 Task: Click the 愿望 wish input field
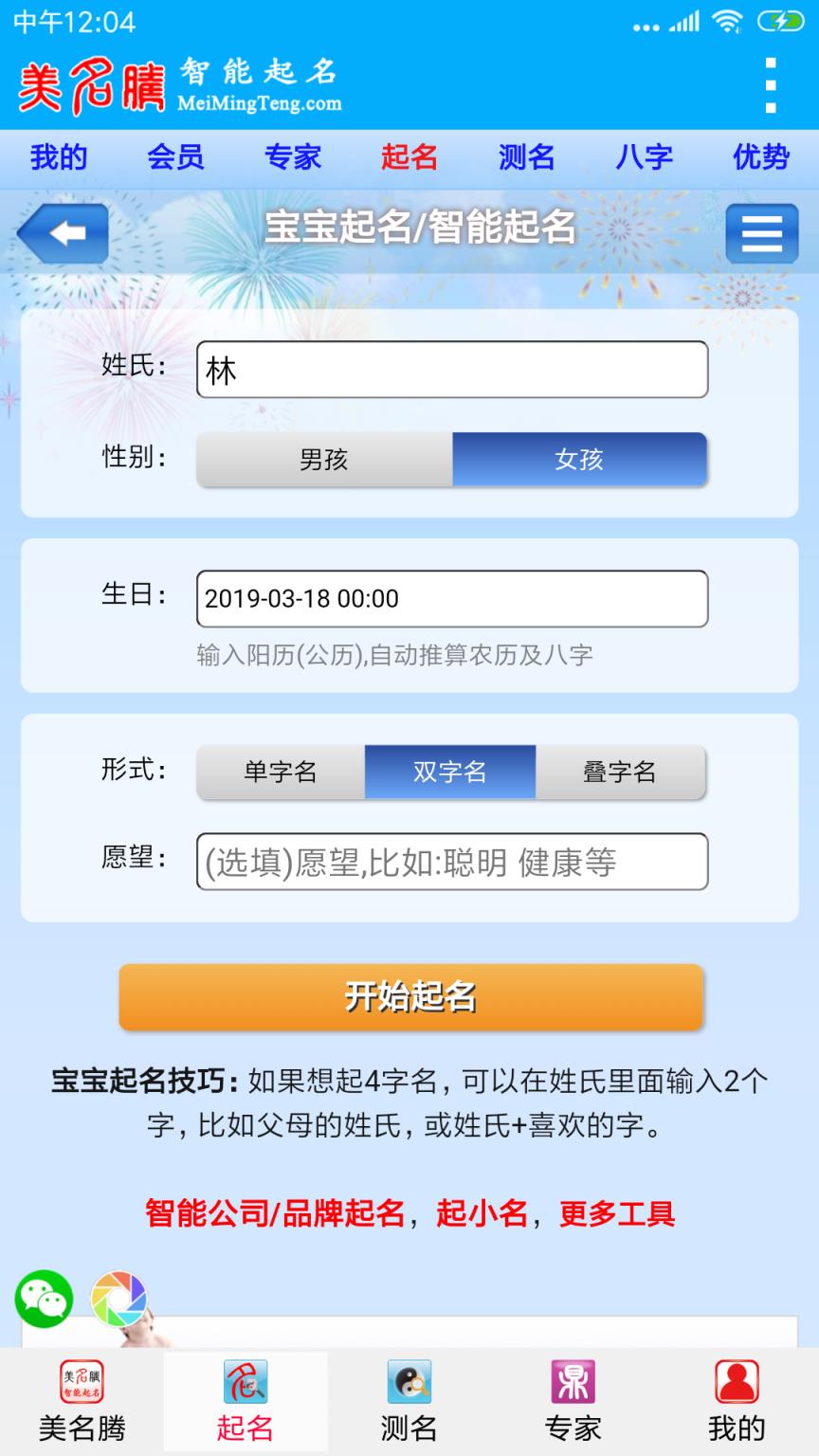pyautogui.click(x=451, y=862)
